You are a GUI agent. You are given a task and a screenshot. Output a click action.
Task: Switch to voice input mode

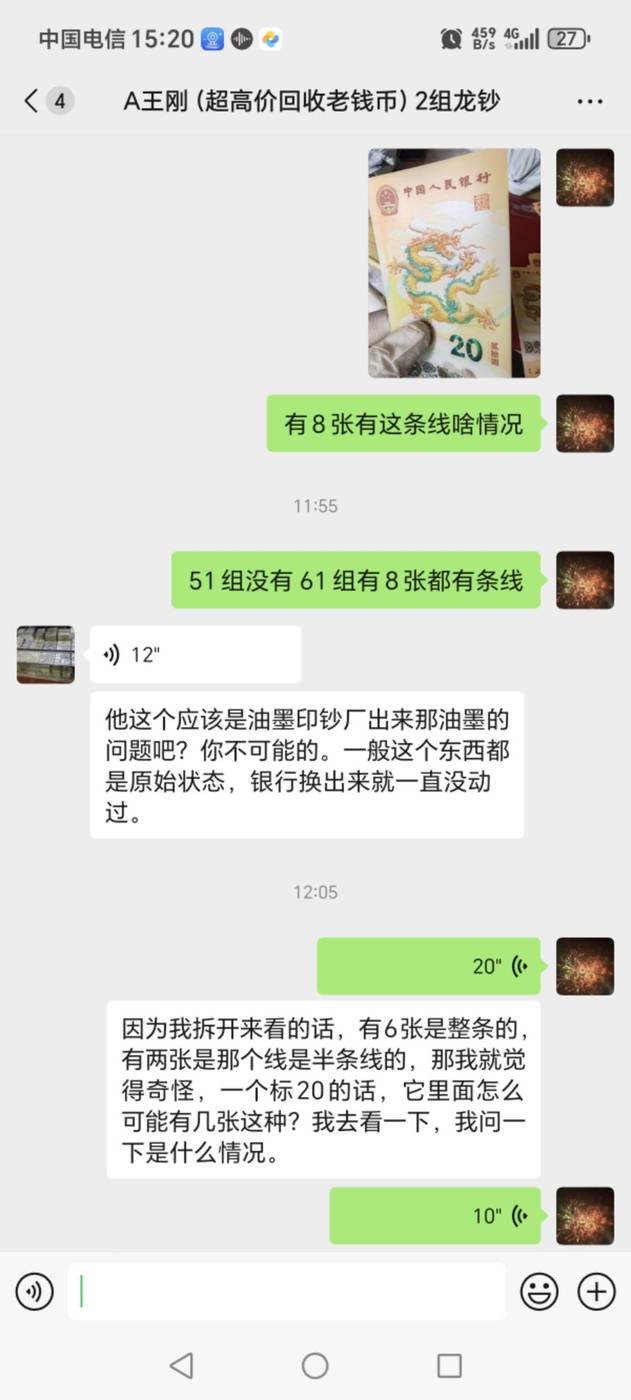(35, 1292)
